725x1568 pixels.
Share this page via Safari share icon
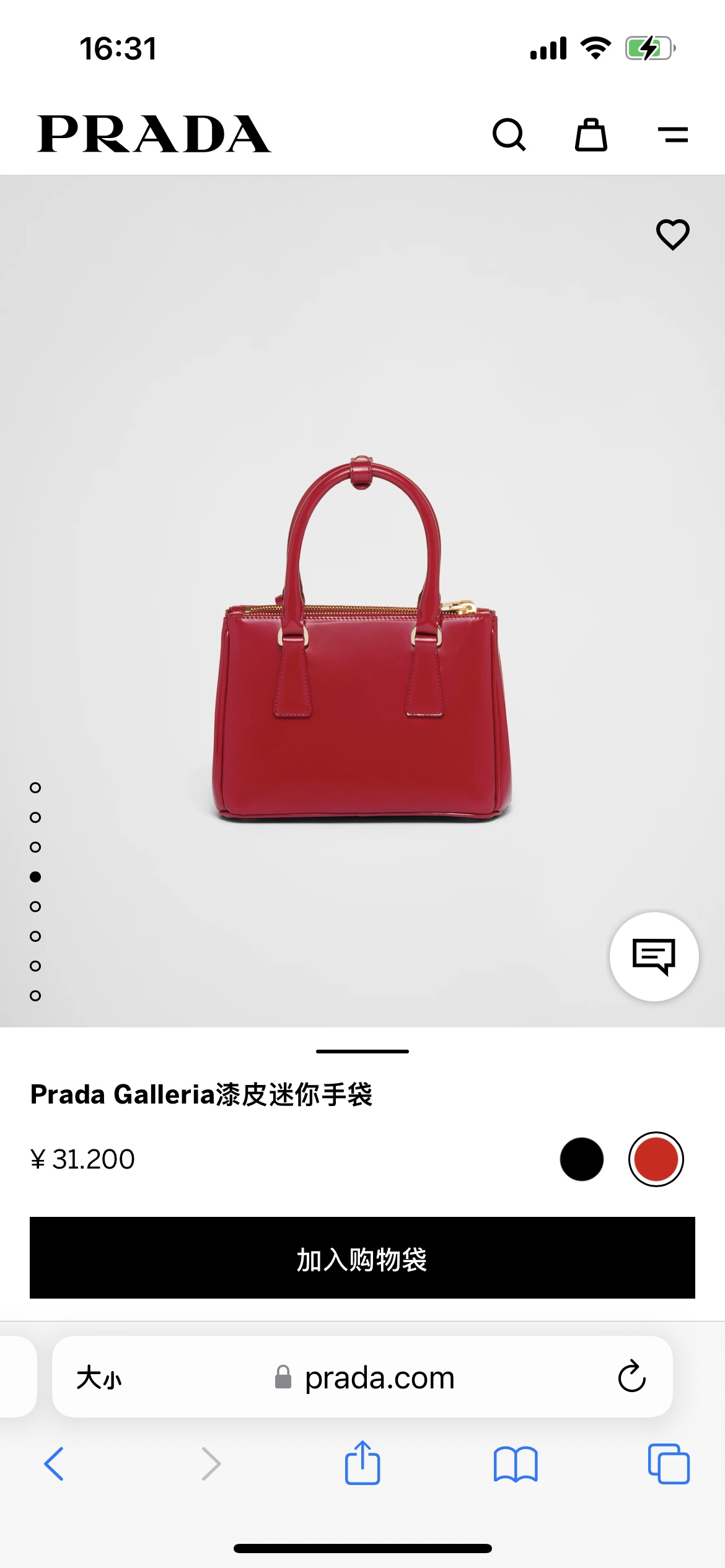pos(362,1463)
